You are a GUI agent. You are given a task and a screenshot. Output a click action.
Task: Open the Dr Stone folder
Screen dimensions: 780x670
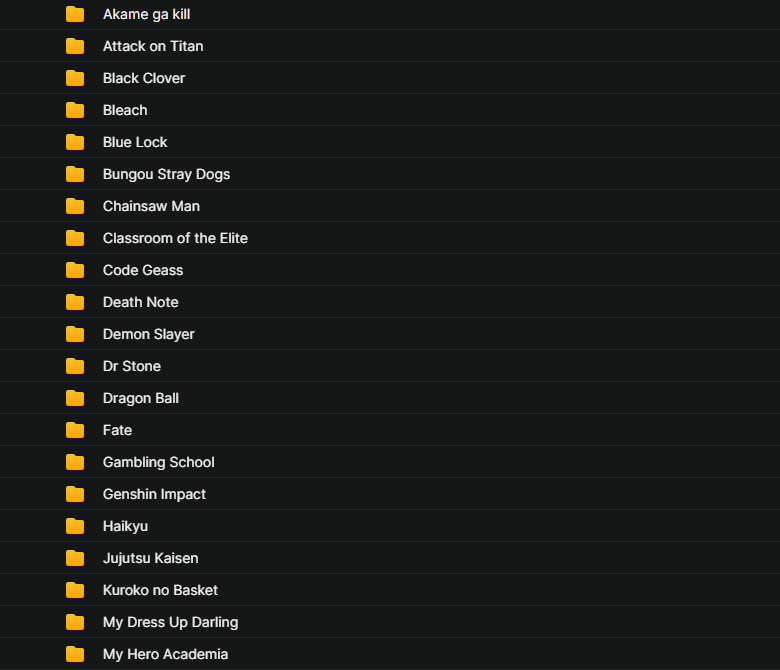[x=131, y=366]
